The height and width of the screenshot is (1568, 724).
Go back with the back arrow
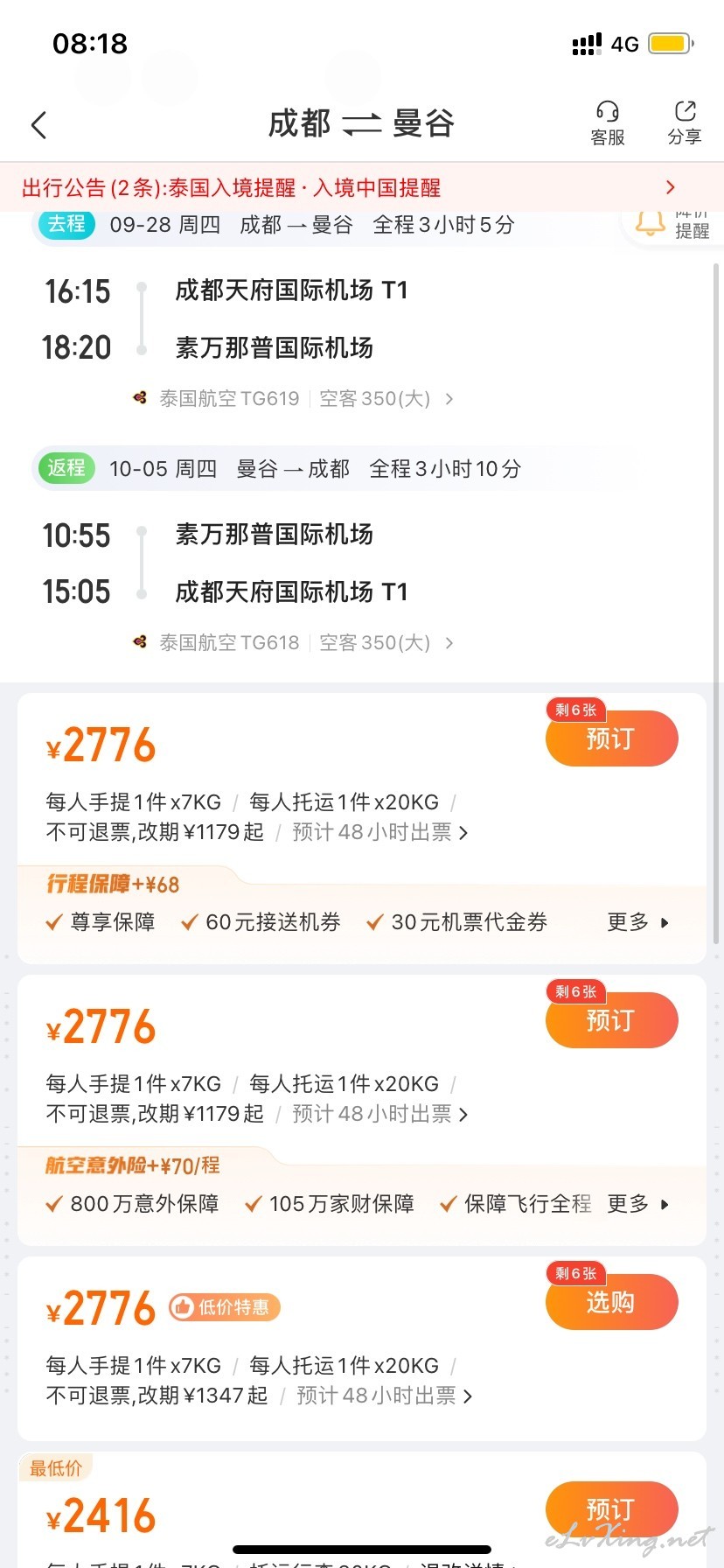(x=38, y=125)
